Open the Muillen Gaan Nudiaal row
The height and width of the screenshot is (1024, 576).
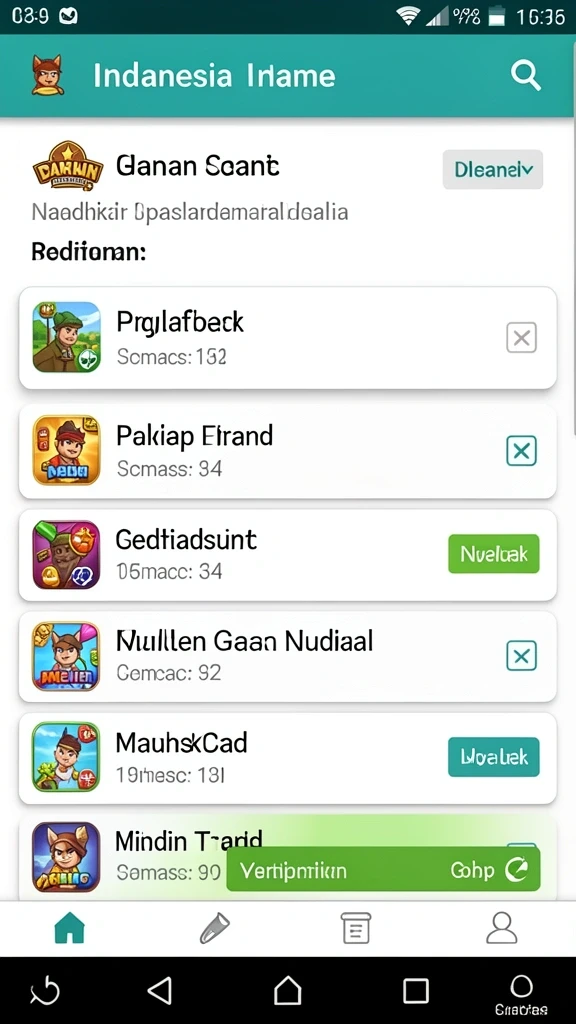[x=288, y=656]
